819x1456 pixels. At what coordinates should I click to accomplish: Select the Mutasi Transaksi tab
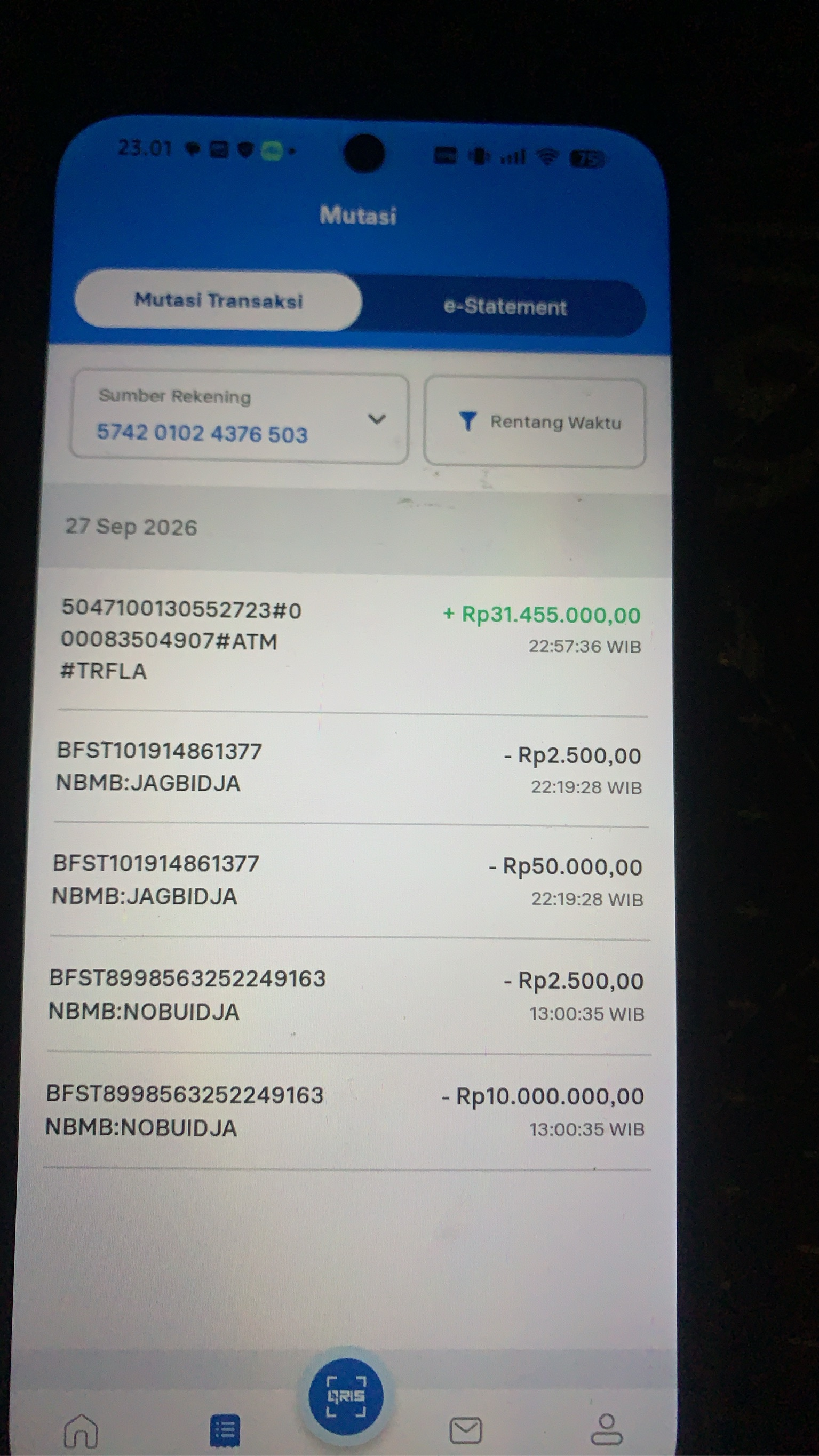coord(218,300)
